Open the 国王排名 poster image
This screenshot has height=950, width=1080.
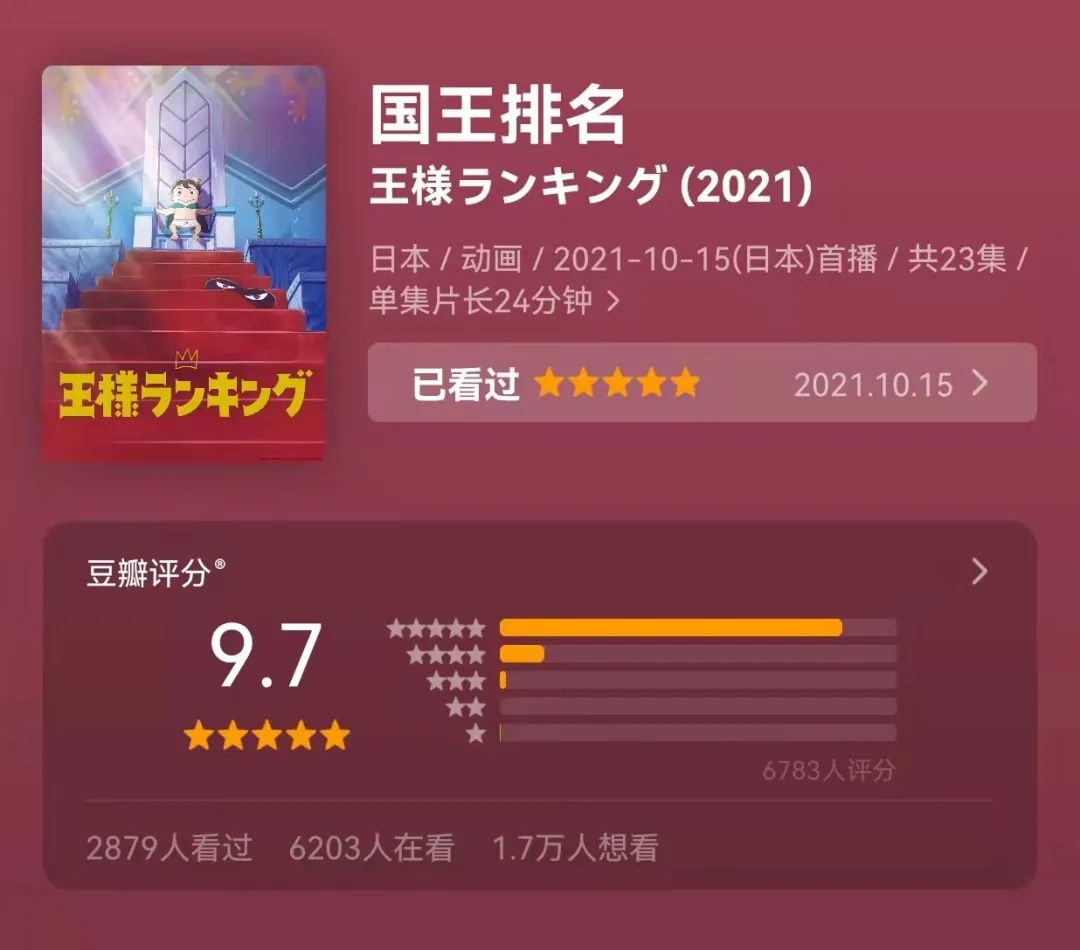[x=184, y=262]
